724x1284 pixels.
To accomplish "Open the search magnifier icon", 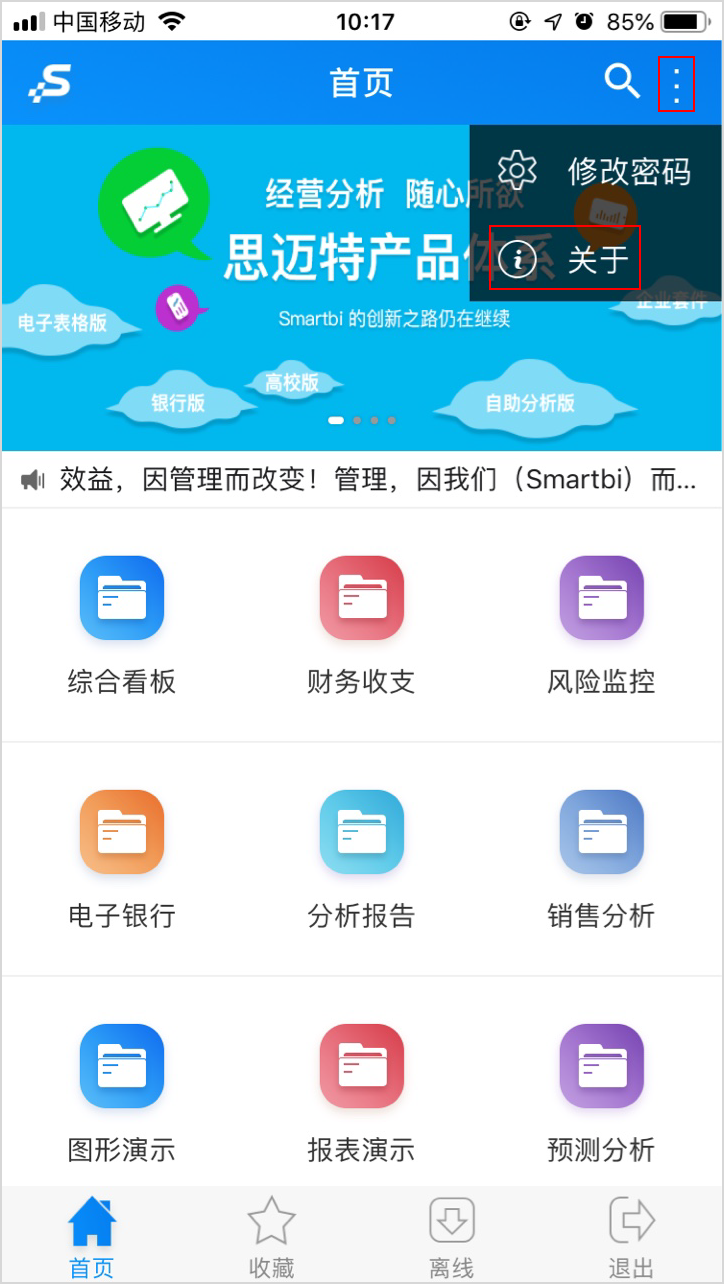I will pyautogui.click(x=621, y=81).
